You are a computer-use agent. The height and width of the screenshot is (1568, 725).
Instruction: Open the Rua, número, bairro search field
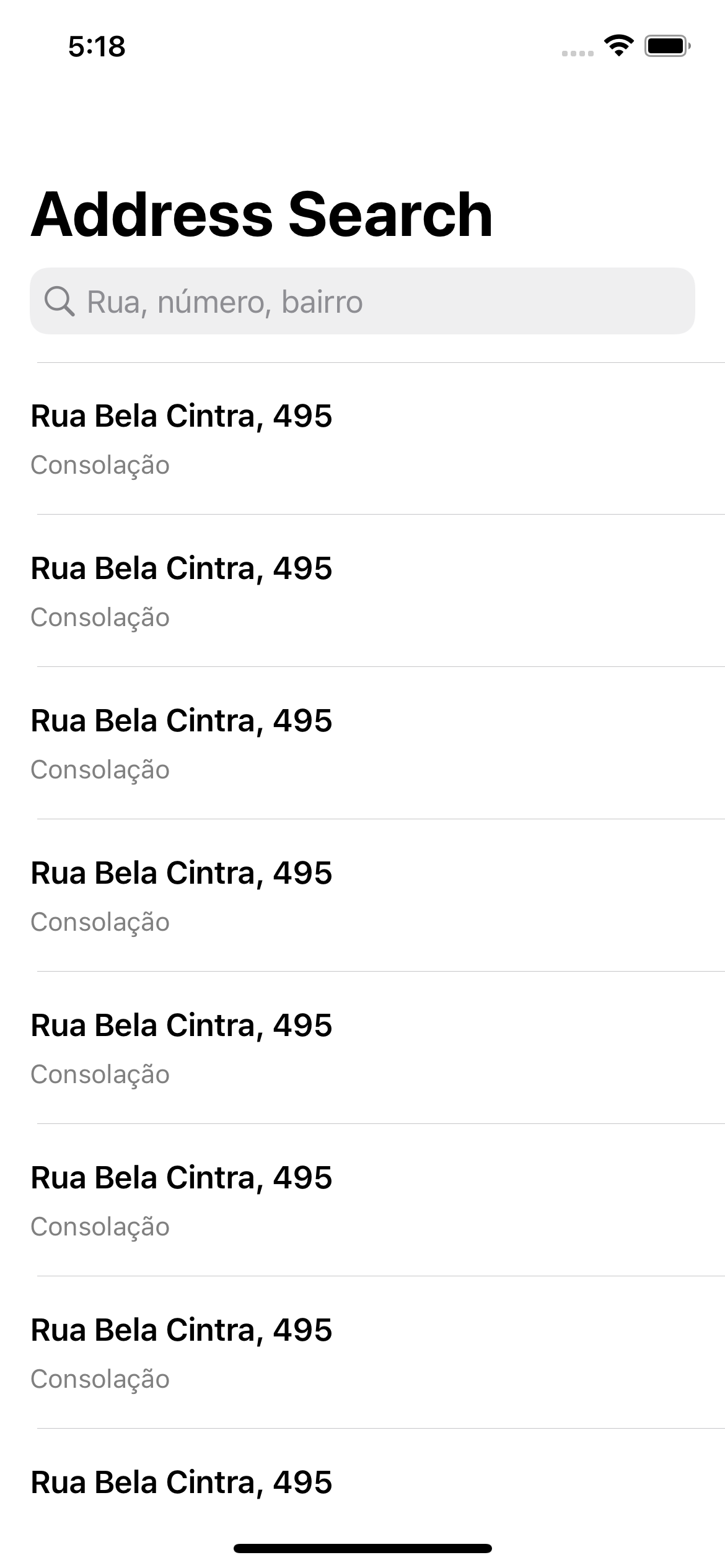coord(362,302)
